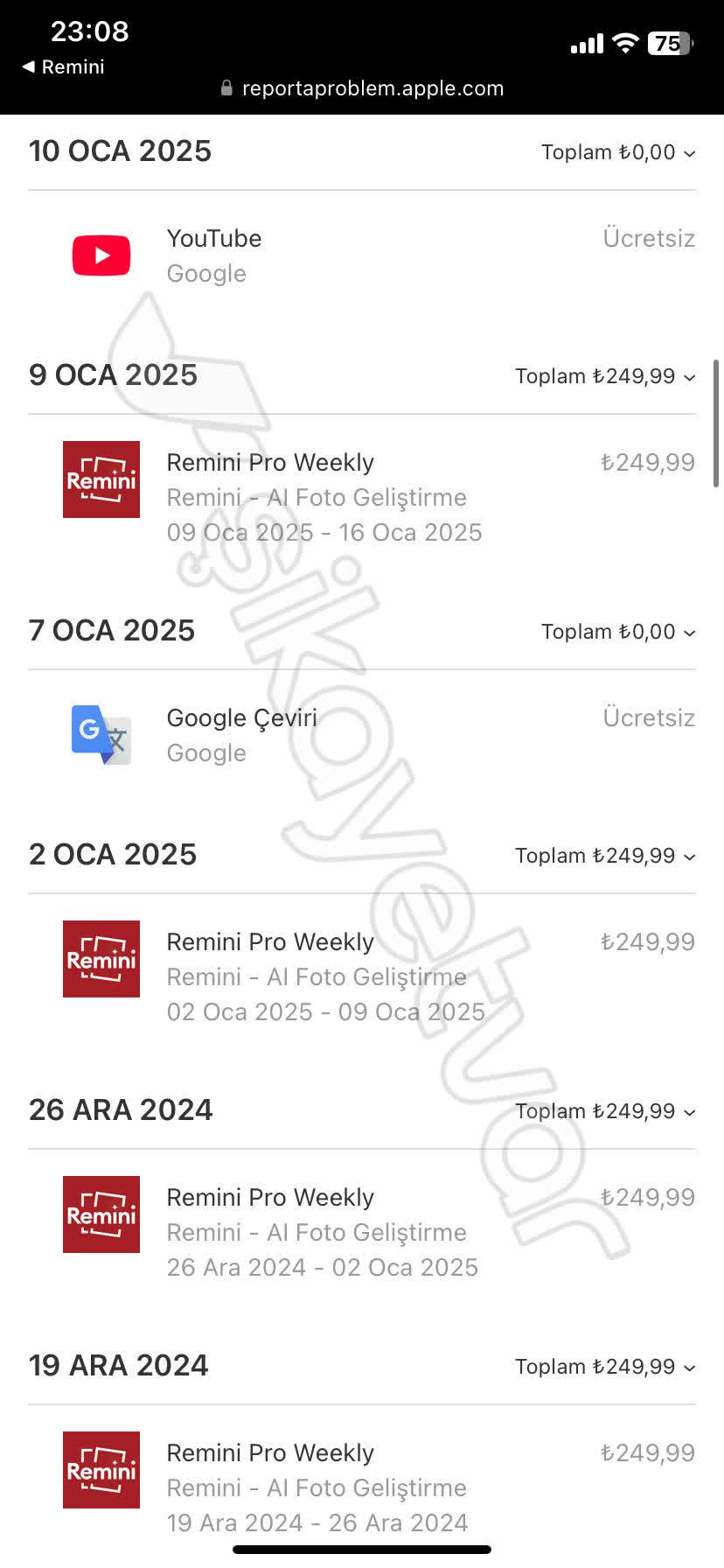The height and width of the screenshot is (1568, 724).
Task: Tap the ₺249,99 price for 19 Ara 2024
Action: [648, 1452]
